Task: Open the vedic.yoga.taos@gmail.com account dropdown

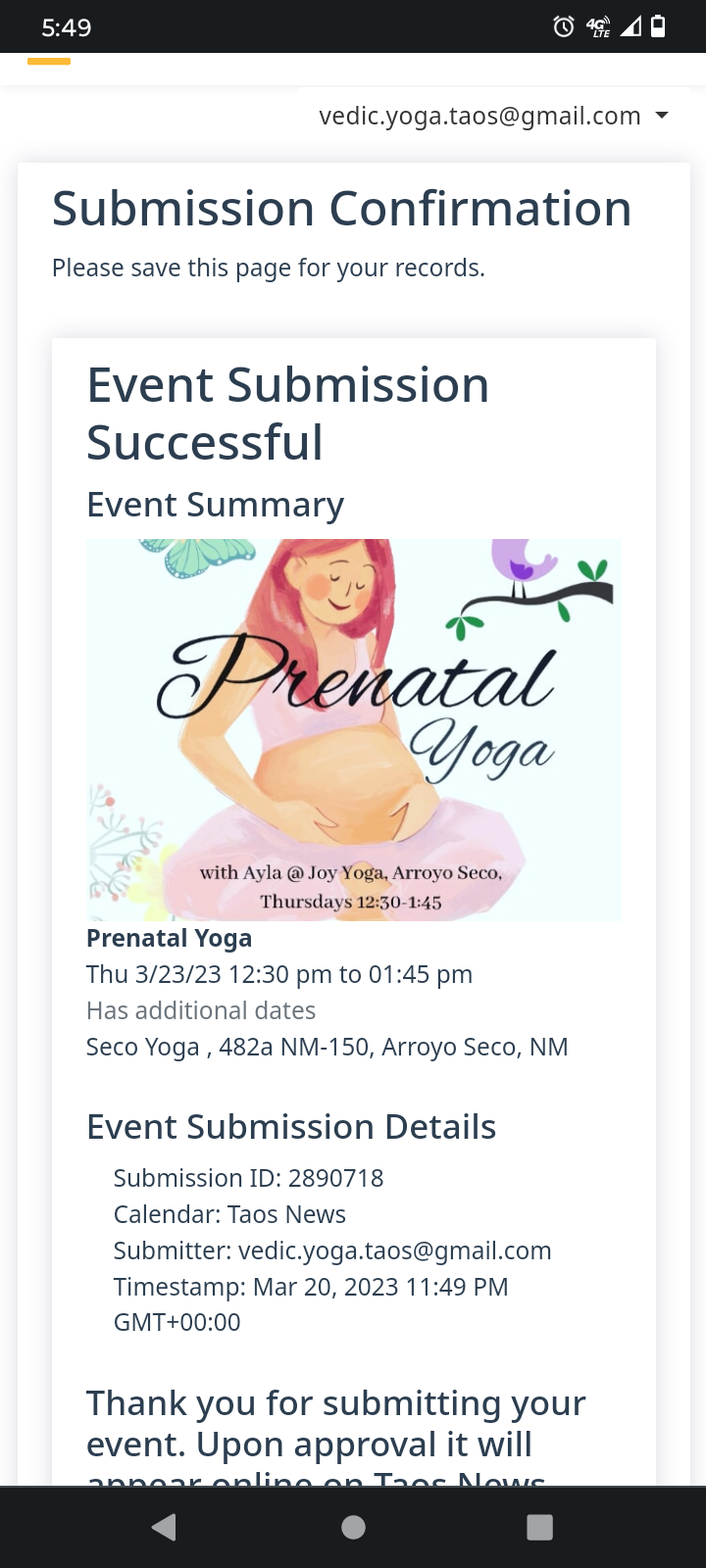Action: (493, 117)
